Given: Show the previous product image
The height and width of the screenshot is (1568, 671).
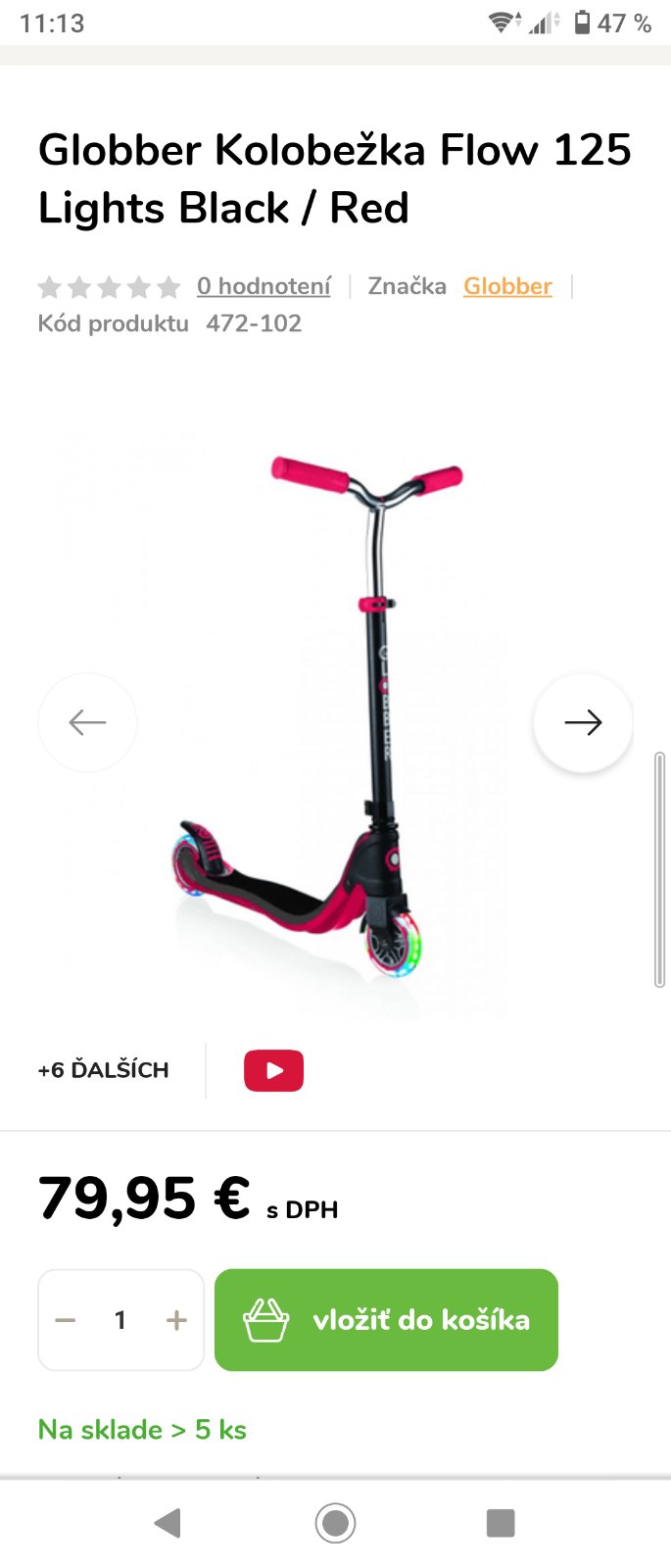Looking at the screenshot, I should pyautogui.click(x=87, y=722).
